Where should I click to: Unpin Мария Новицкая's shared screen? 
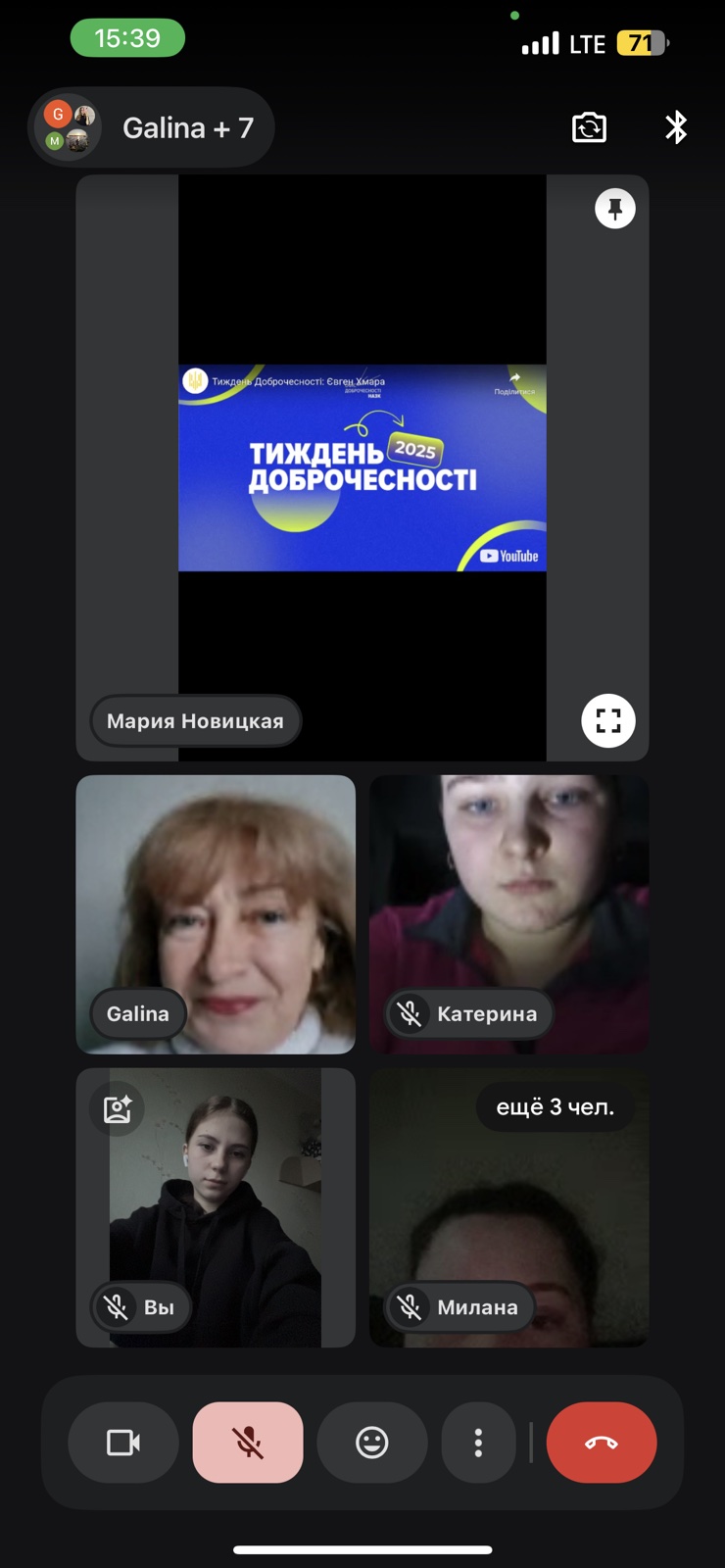point(615,209)
